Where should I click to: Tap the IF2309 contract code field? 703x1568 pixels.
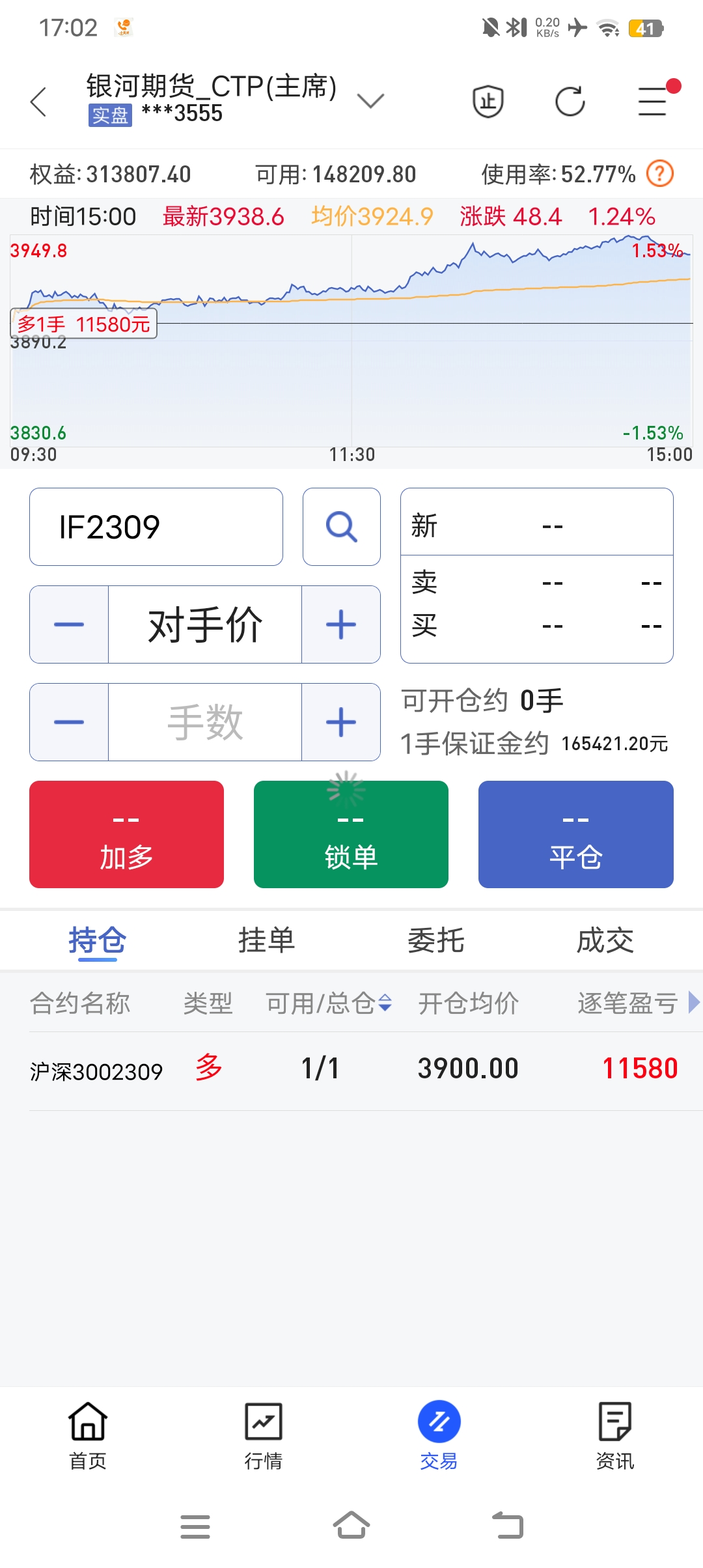tap(156, 527)
